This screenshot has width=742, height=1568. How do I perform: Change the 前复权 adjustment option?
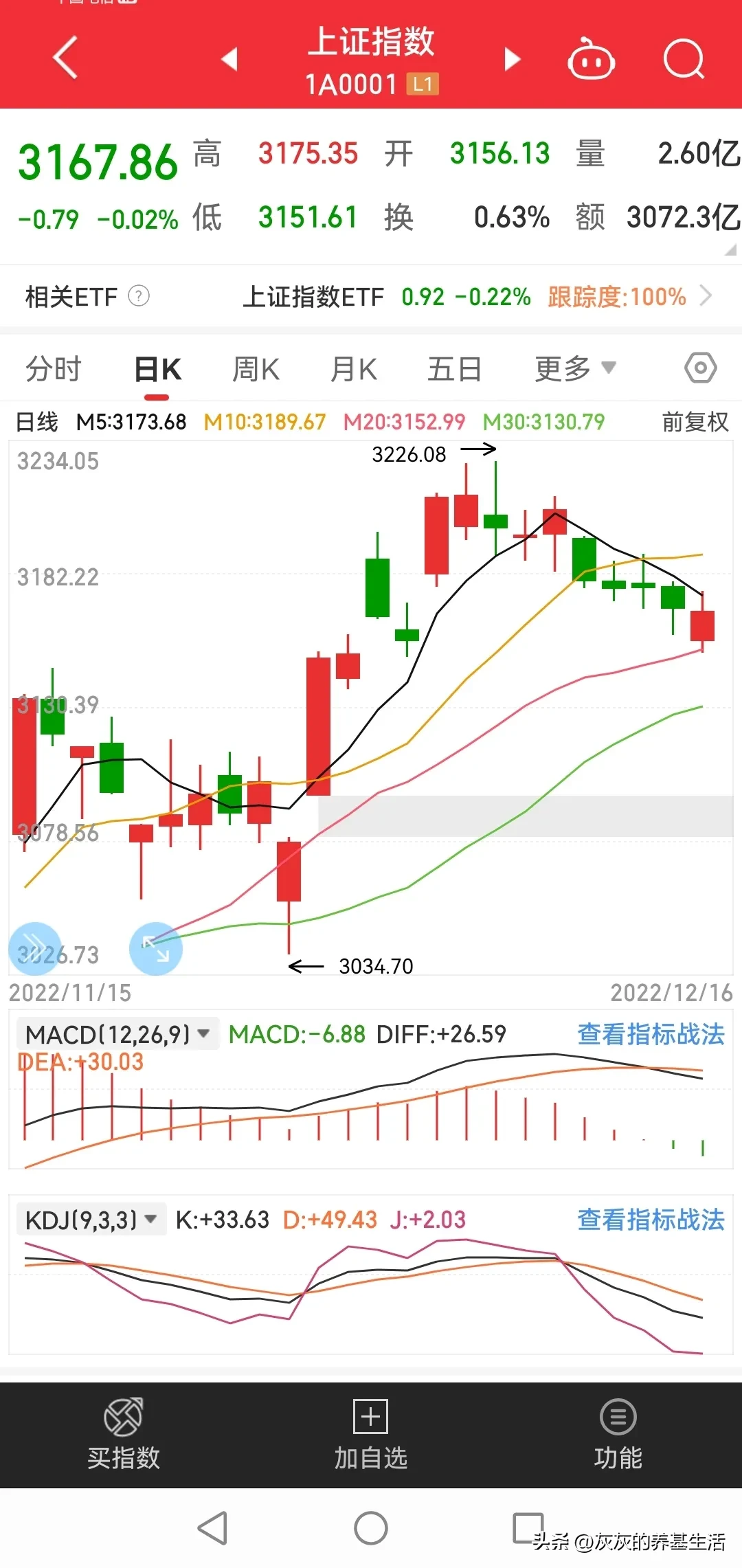(695, 421)
